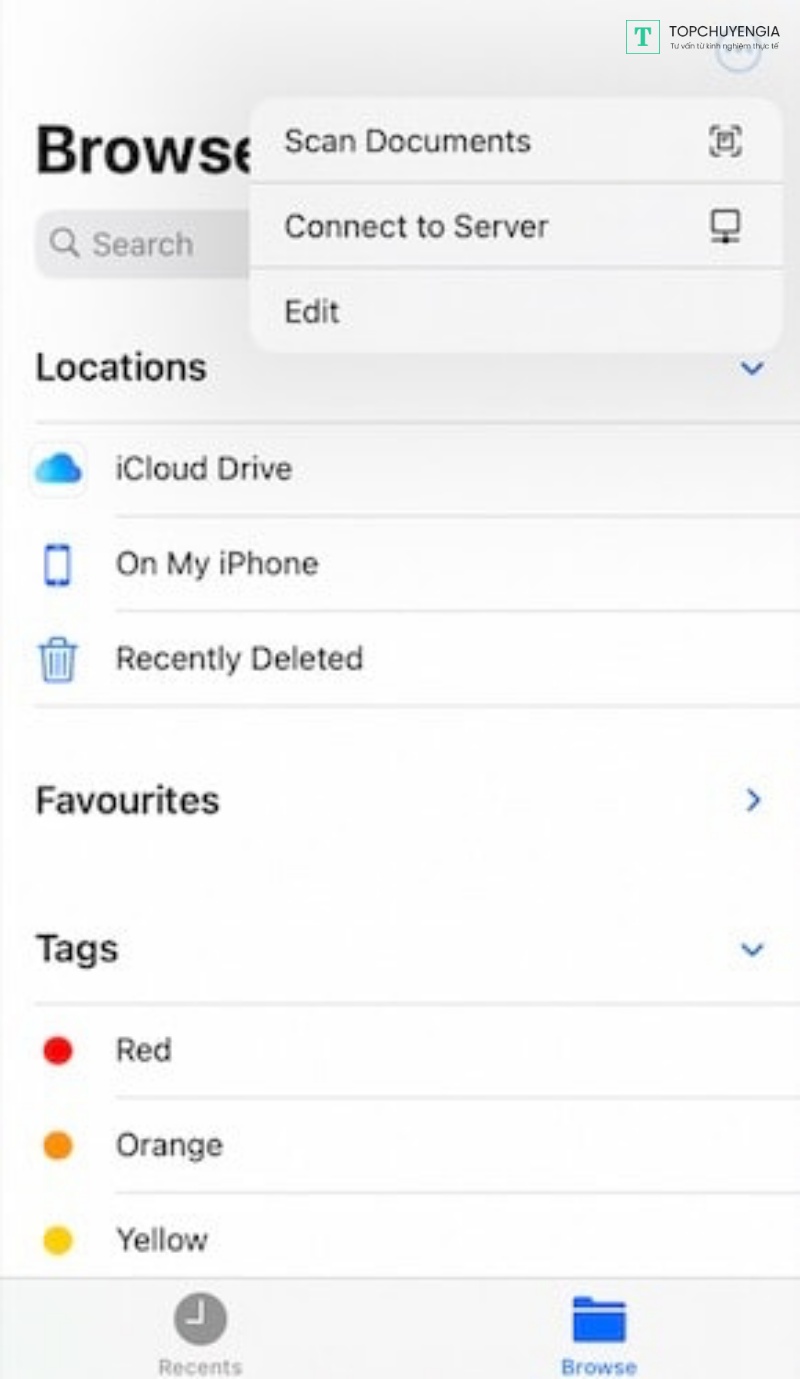Image resolution: width=800 pixels, height=1379 pixels.
Task: Collapse the Locations section
Action: (751, 368)
